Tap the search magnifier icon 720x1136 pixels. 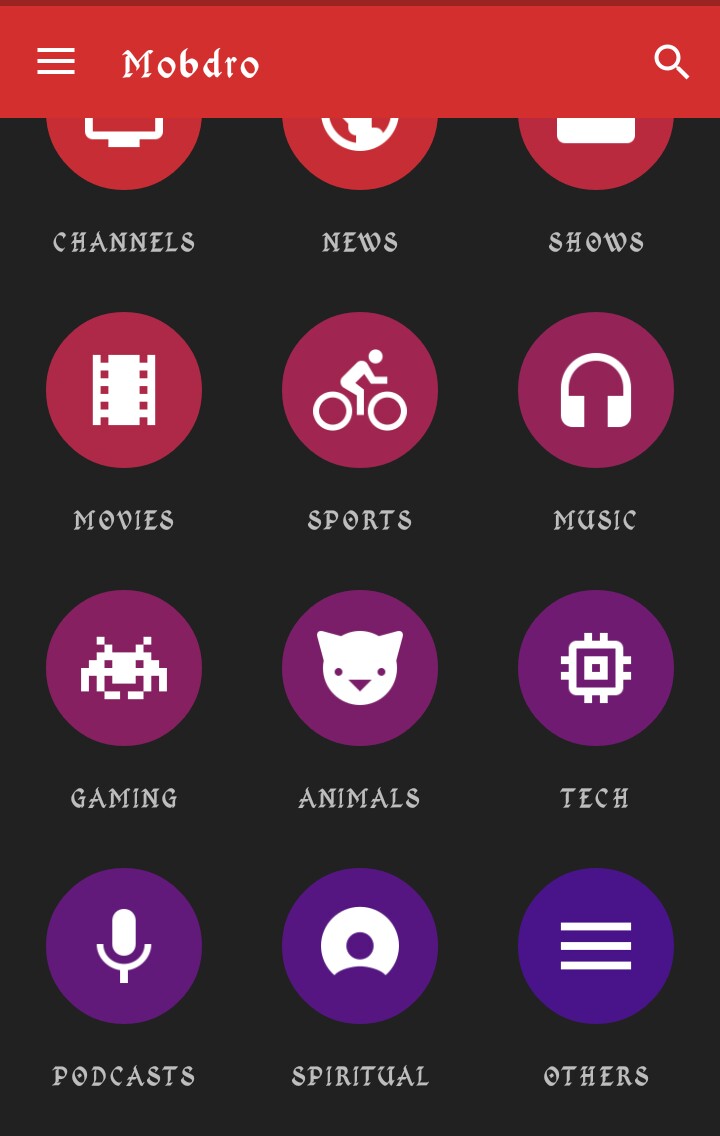click(672, 61)
